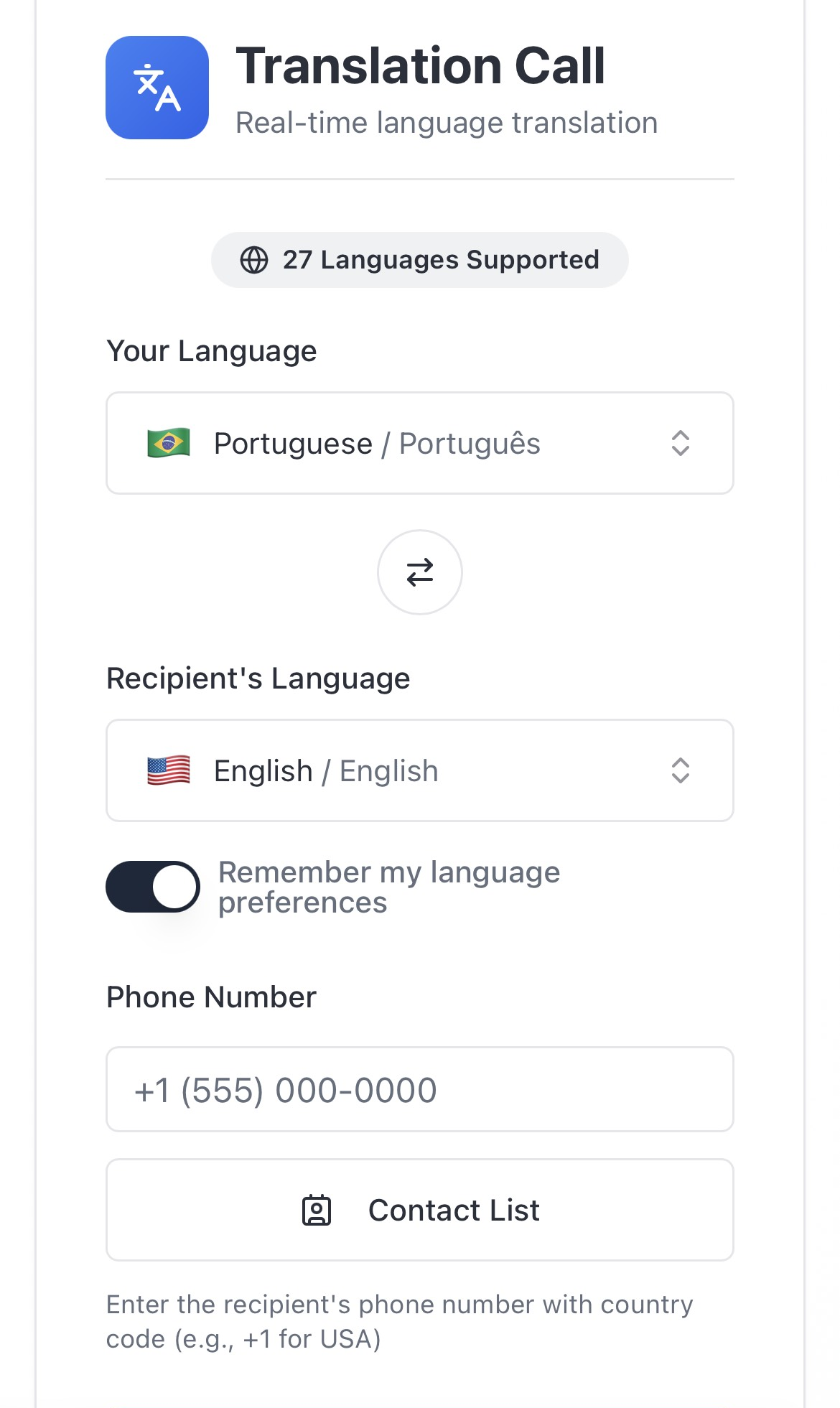Toggle the language preferences switch off
The width and height of the screenshot is (840, 1408).
tap(152, 887)
